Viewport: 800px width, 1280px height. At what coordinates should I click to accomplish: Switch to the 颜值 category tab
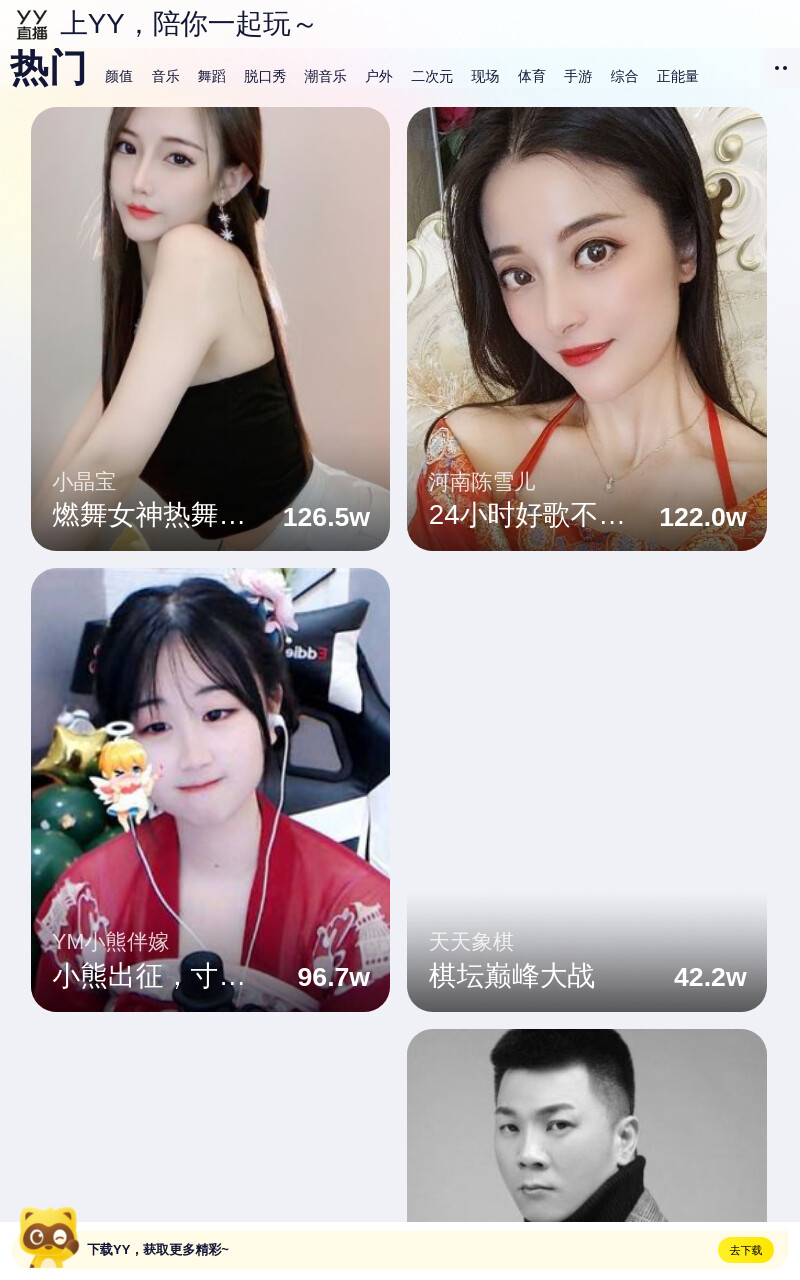click(x=119, y=76)
